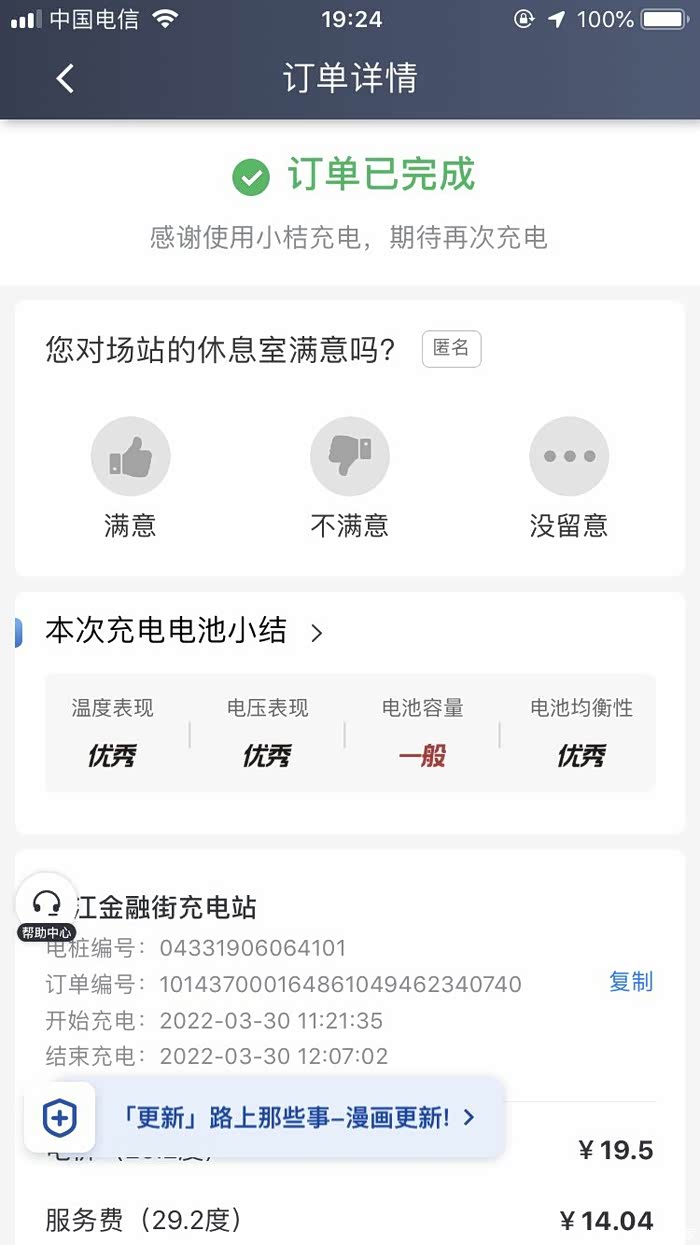700x1245 pixels.
Task: Select 没留意 for the lounge rating
Action: click(568, 458)
